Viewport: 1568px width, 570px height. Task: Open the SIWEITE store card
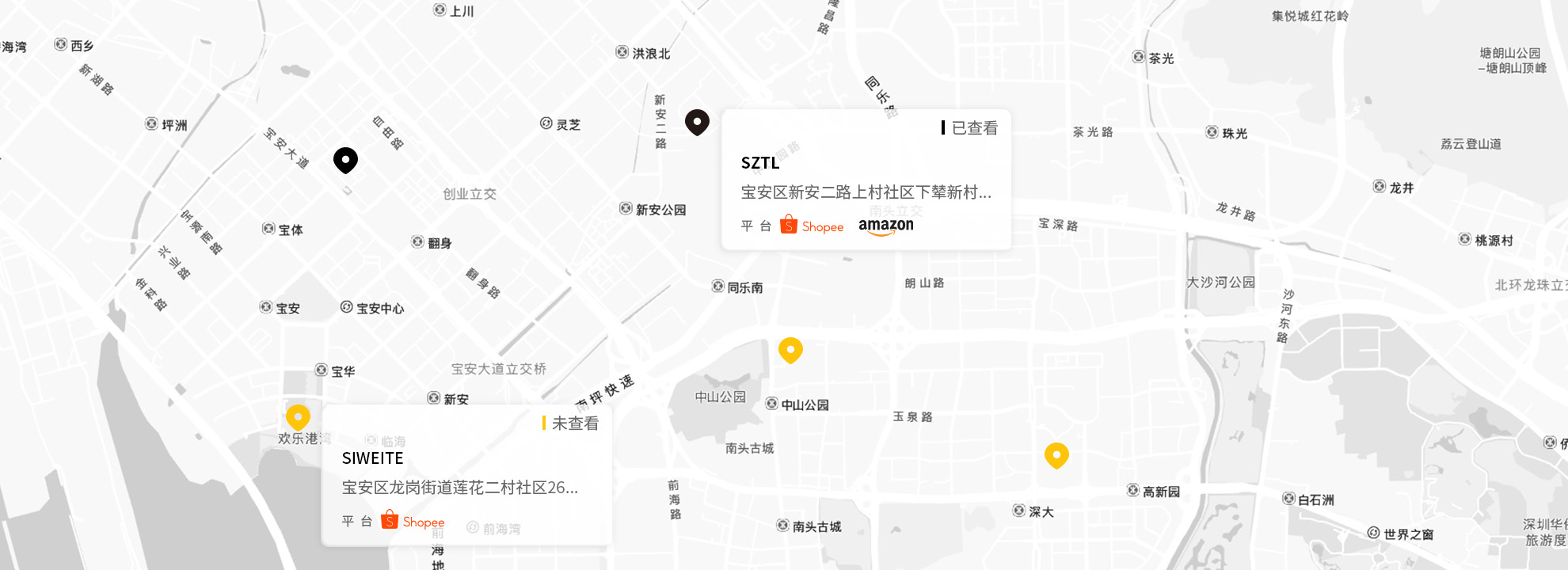(x=466, y=475)
